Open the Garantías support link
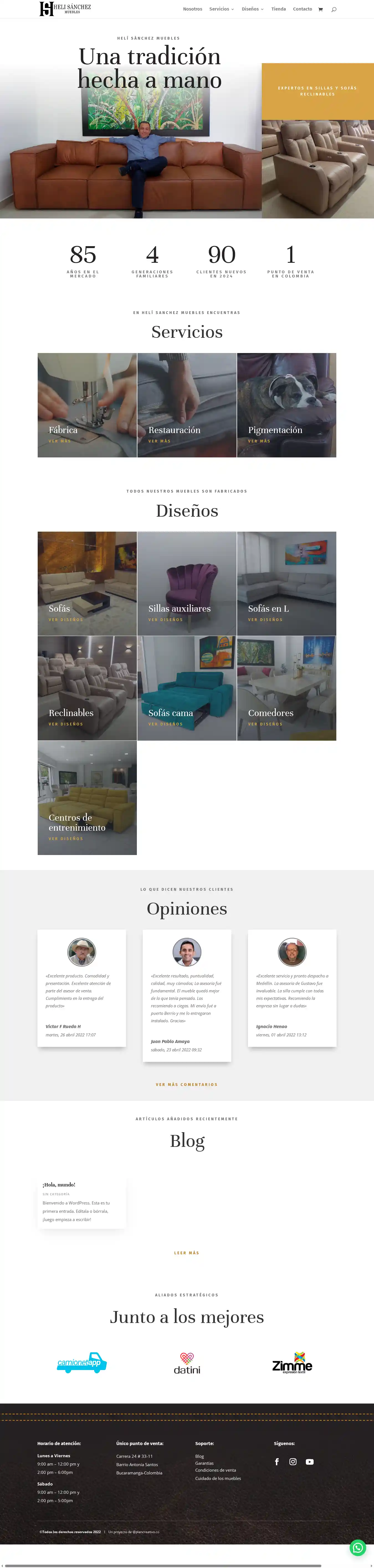Image resolution: width=374 pixels, height=1568 pixels. 204,1463
